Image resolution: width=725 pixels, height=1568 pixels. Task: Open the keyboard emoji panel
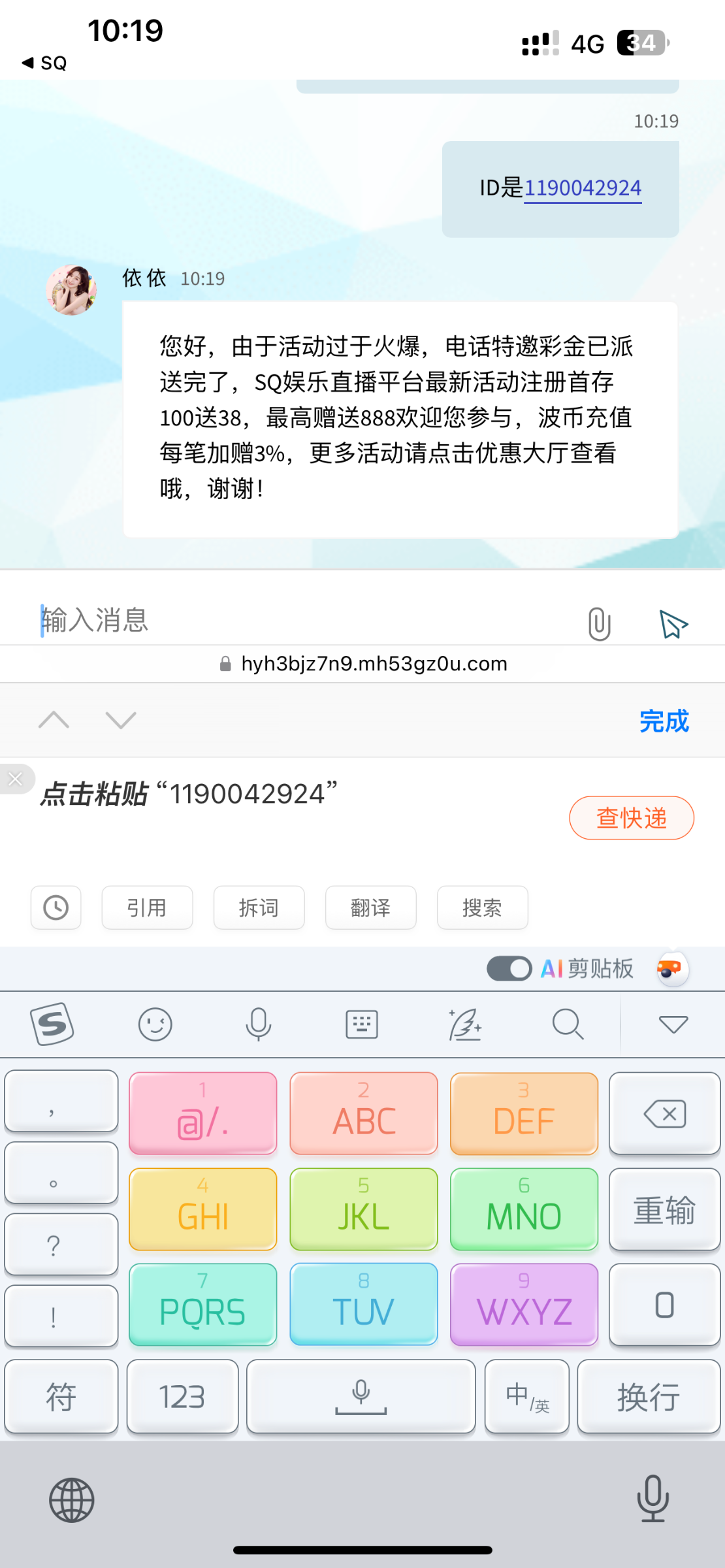click(x=155, y=1024)
